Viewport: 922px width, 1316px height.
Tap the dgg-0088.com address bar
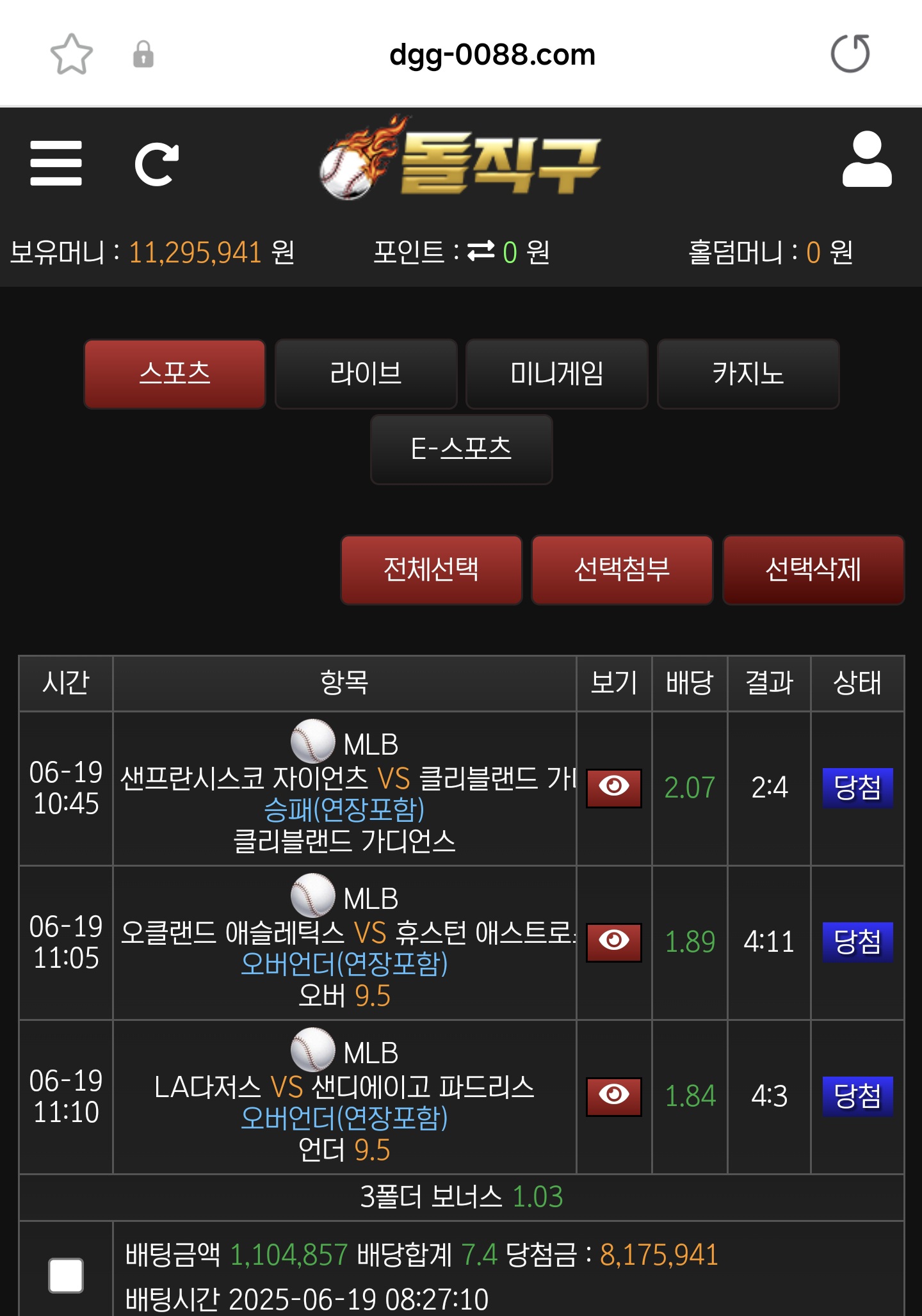(x=492, y=55)
